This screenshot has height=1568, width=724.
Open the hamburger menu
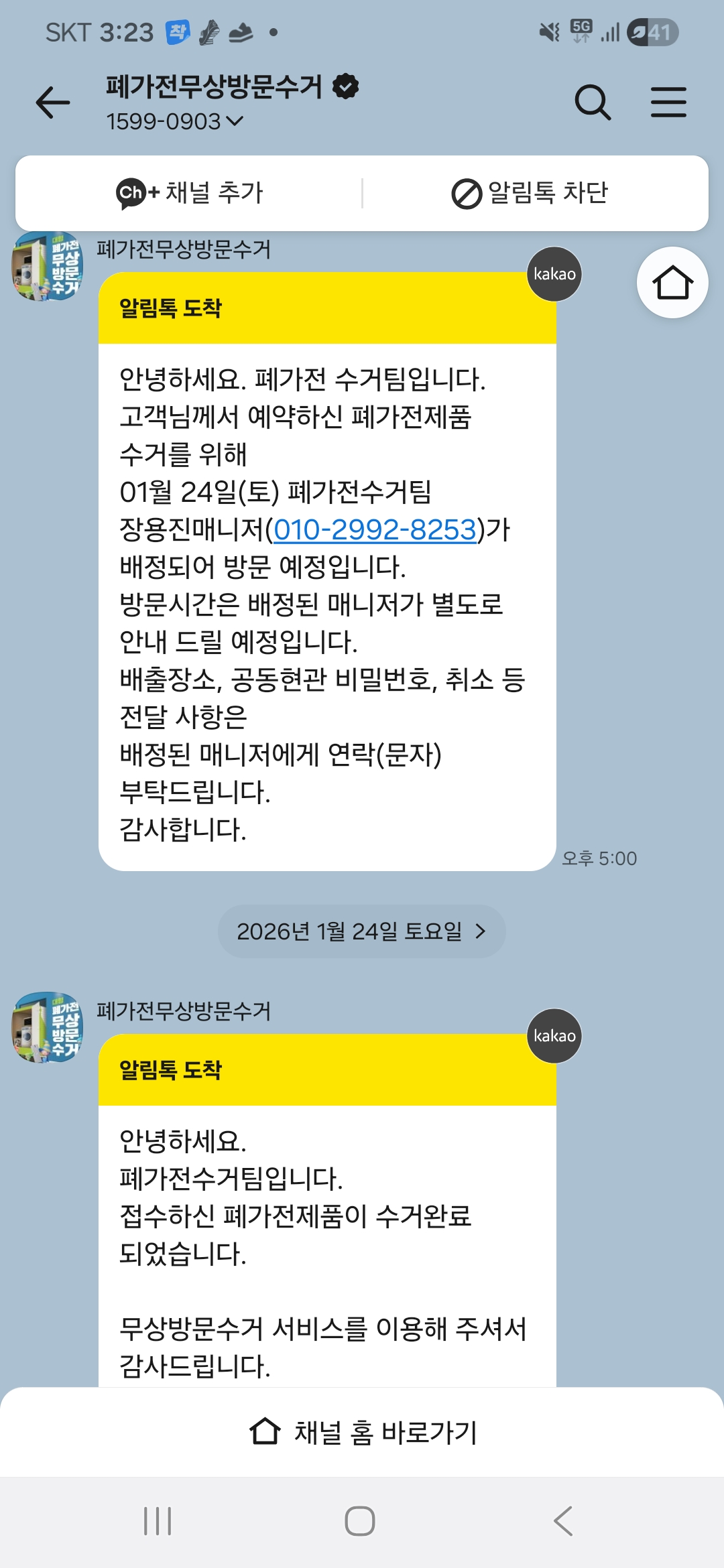pyautogui.click(x=668, y=103)
